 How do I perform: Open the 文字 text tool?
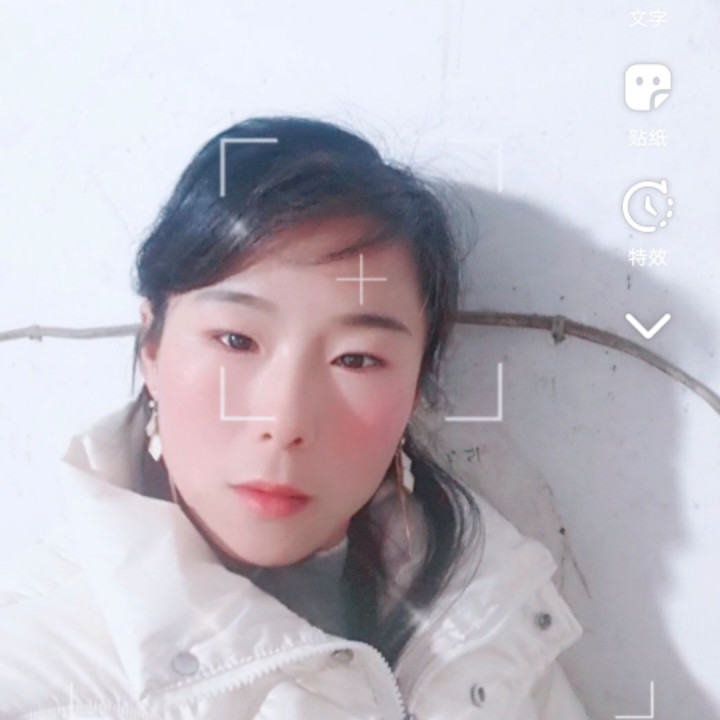click(x=647, y=16)
